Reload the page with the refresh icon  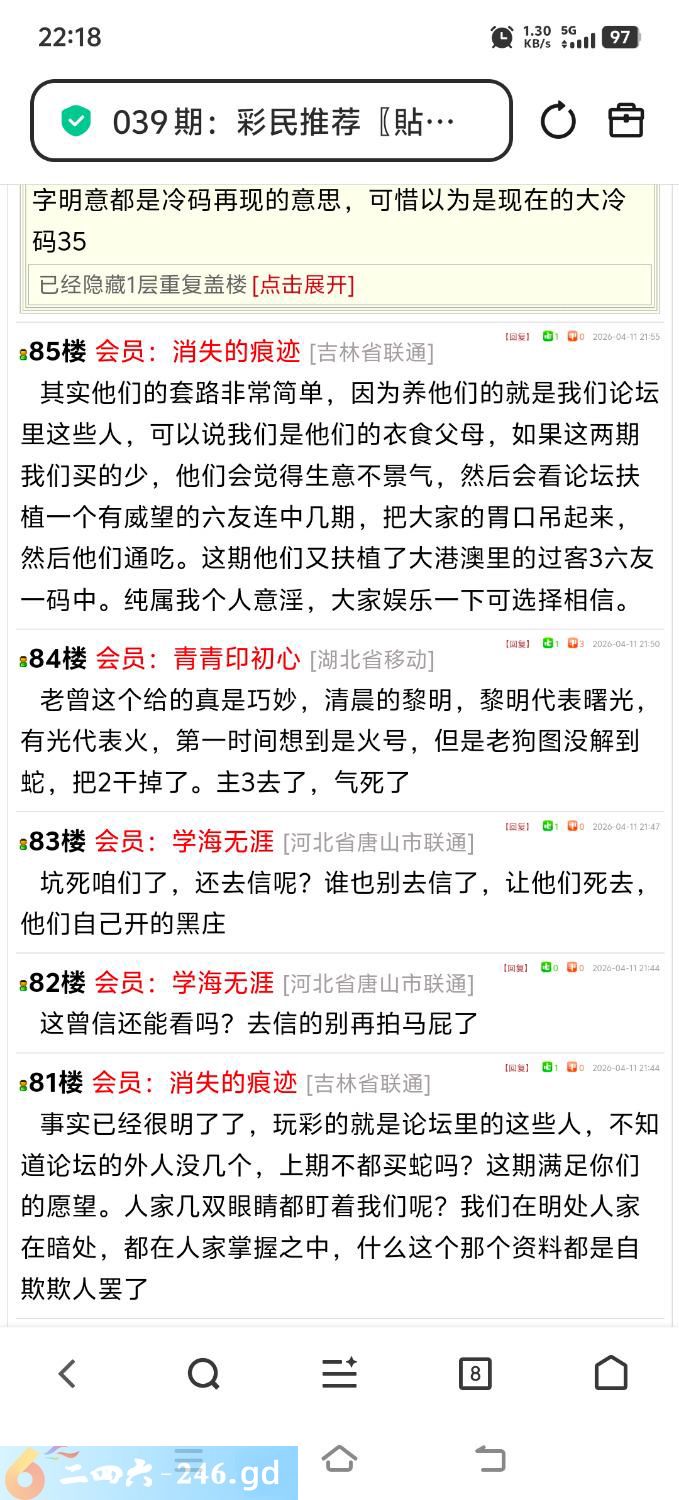pyautogui.click(x=558, y=121)
